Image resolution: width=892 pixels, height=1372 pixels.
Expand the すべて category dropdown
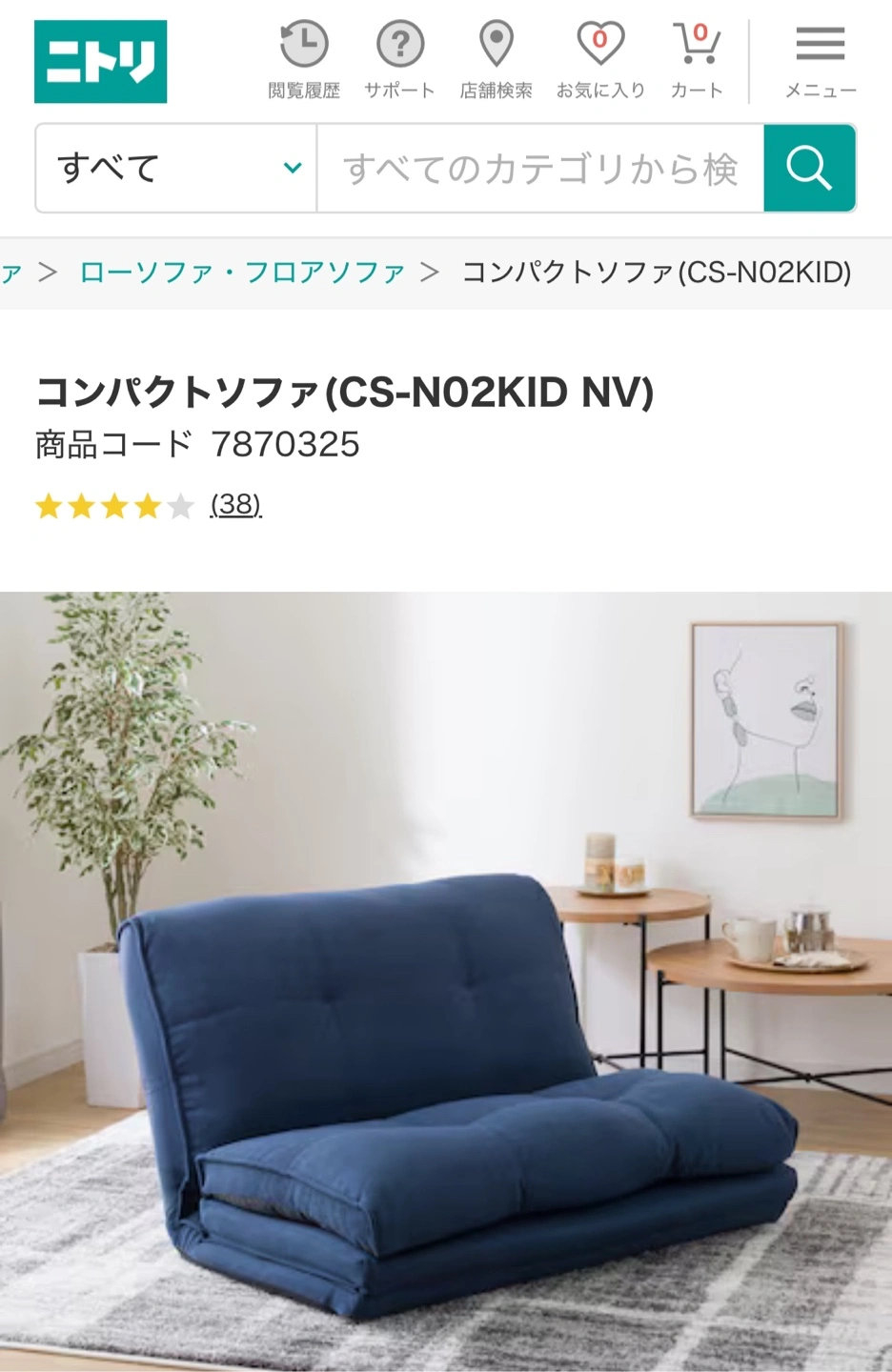pos(176,169)
